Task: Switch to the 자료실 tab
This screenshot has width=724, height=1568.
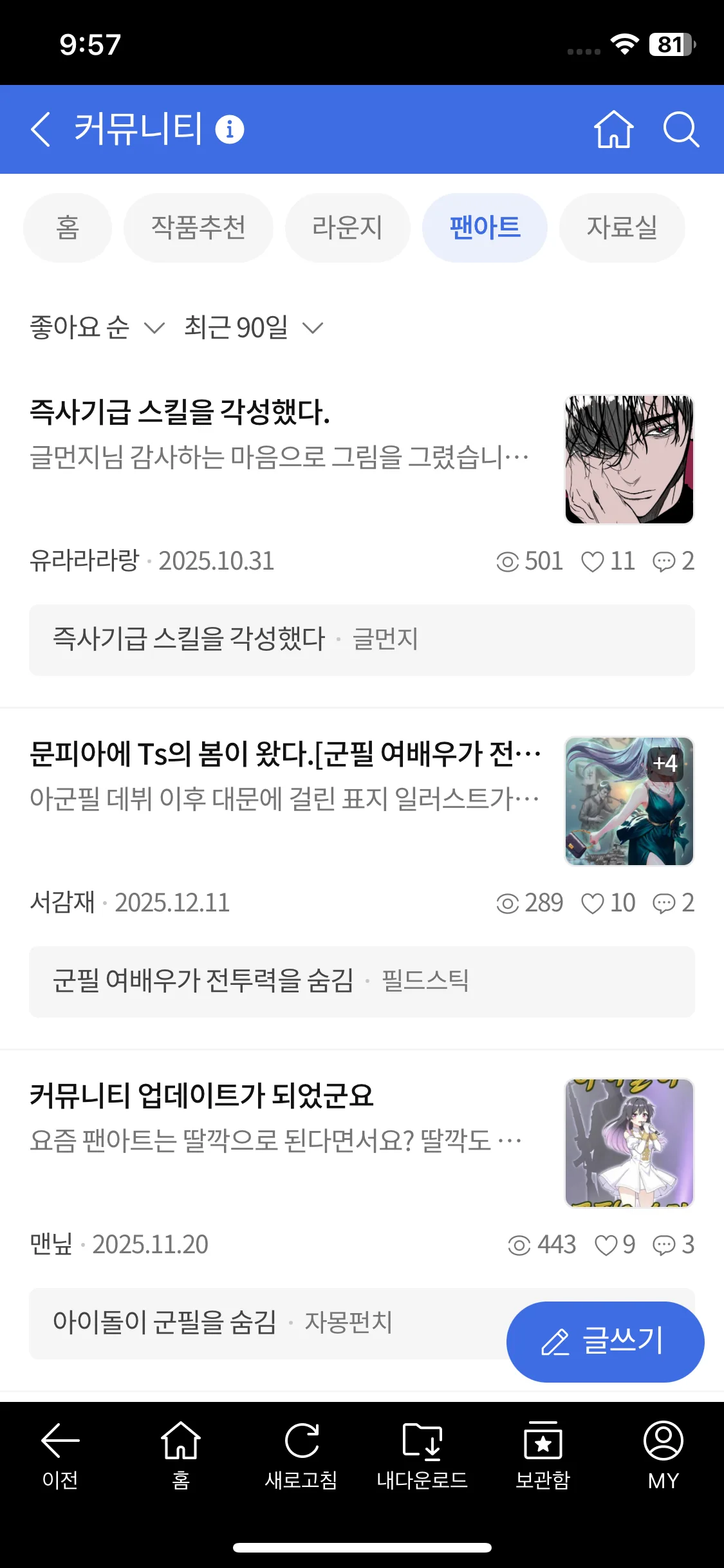Action: 622,228
